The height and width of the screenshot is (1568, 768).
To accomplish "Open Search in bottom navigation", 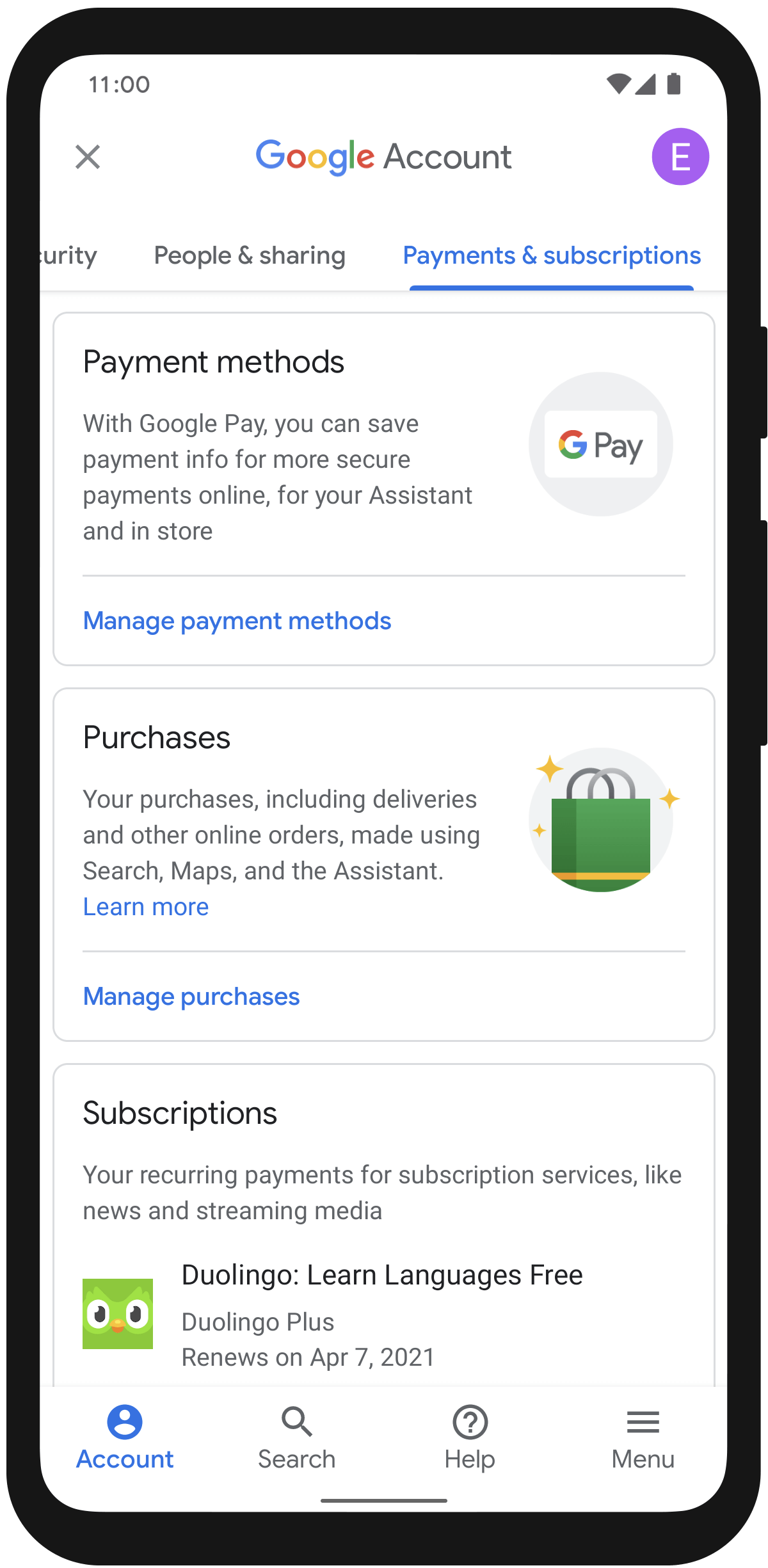I will pos(296,1437).
